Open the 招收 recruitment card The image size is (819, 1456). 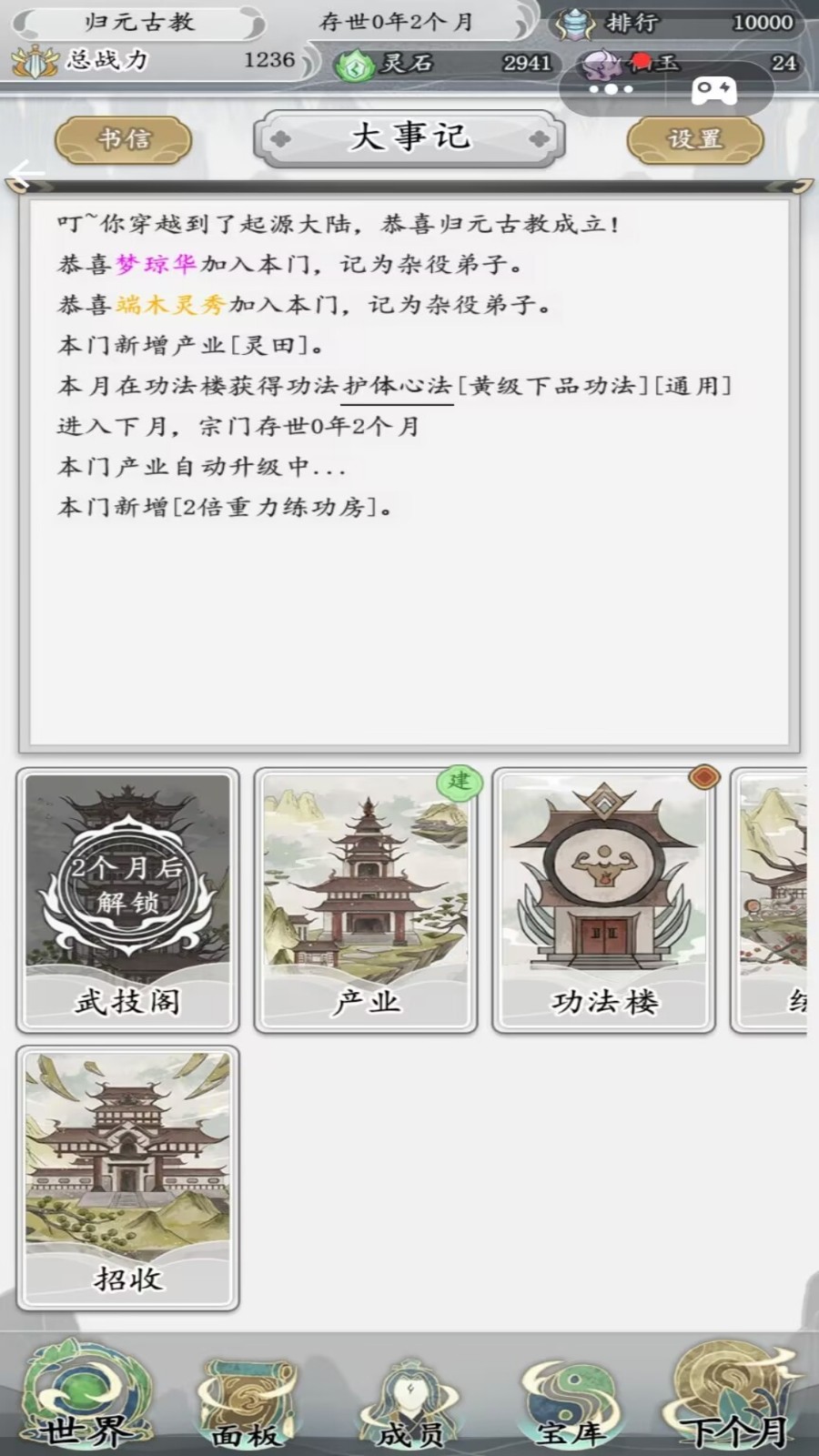click(x=128, y=1178)
